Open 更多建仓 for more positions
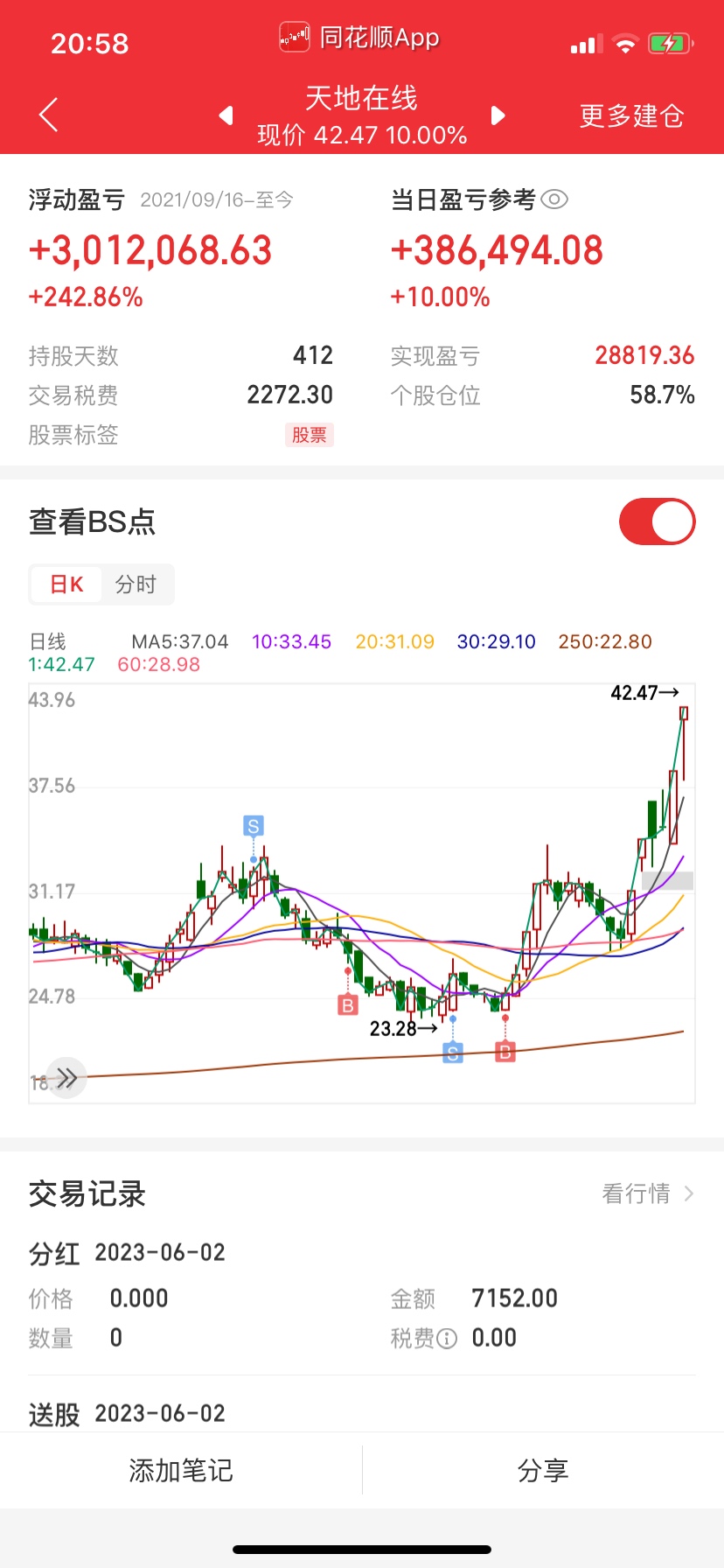The width and height of the screenshot is (724, 1568). tap(631, 115)
